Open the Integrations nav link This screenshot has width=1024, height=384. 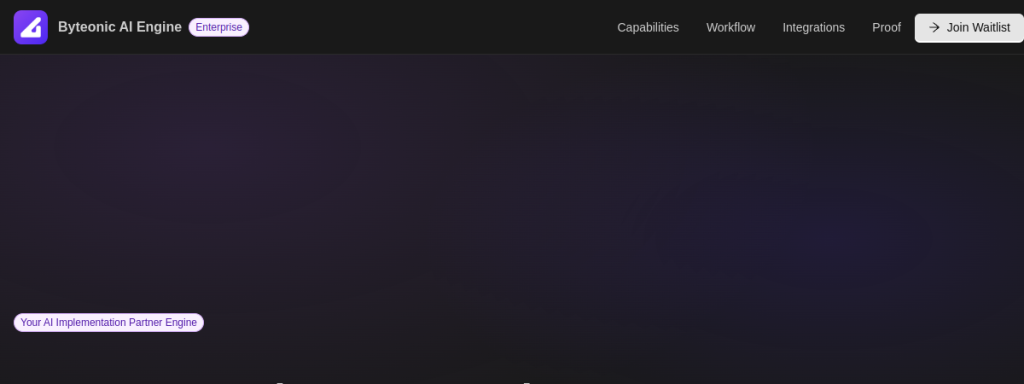[x=814, y=27]
